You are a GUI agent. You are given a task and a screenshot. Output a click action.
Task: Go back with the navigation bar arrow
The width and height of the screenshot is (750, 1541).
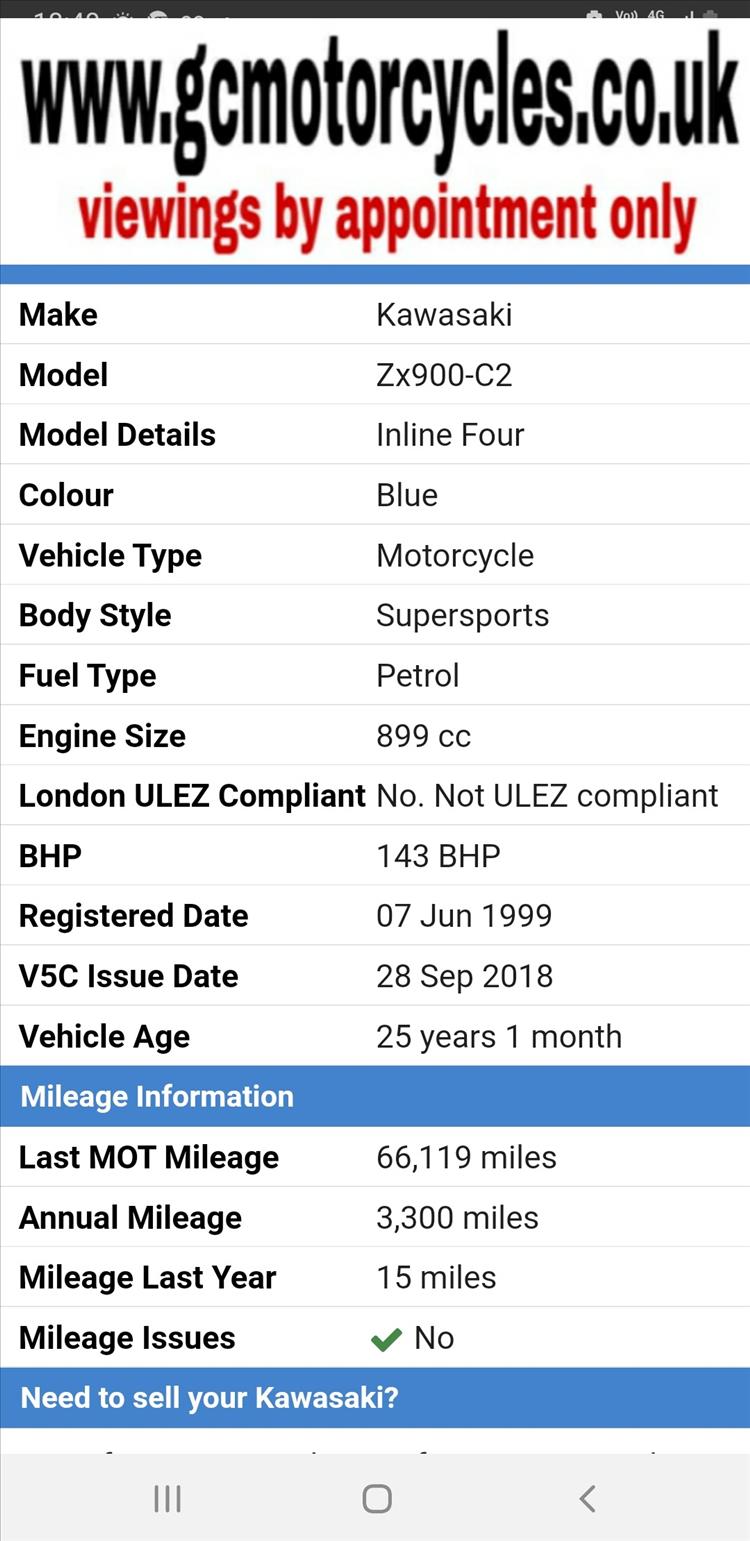[x=587, y=1498]
